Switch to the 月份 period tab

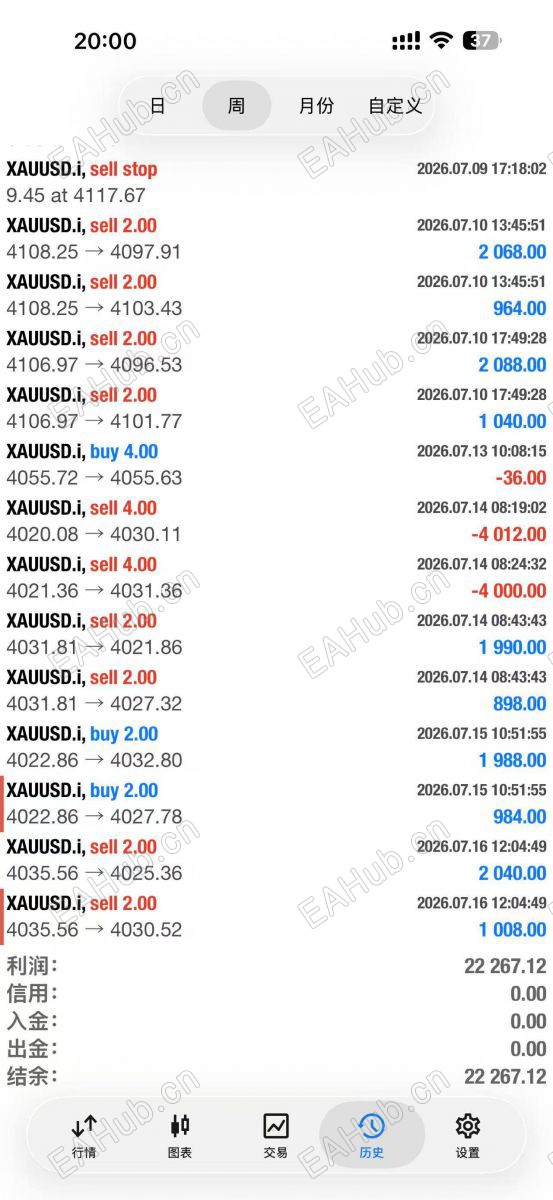316,106
